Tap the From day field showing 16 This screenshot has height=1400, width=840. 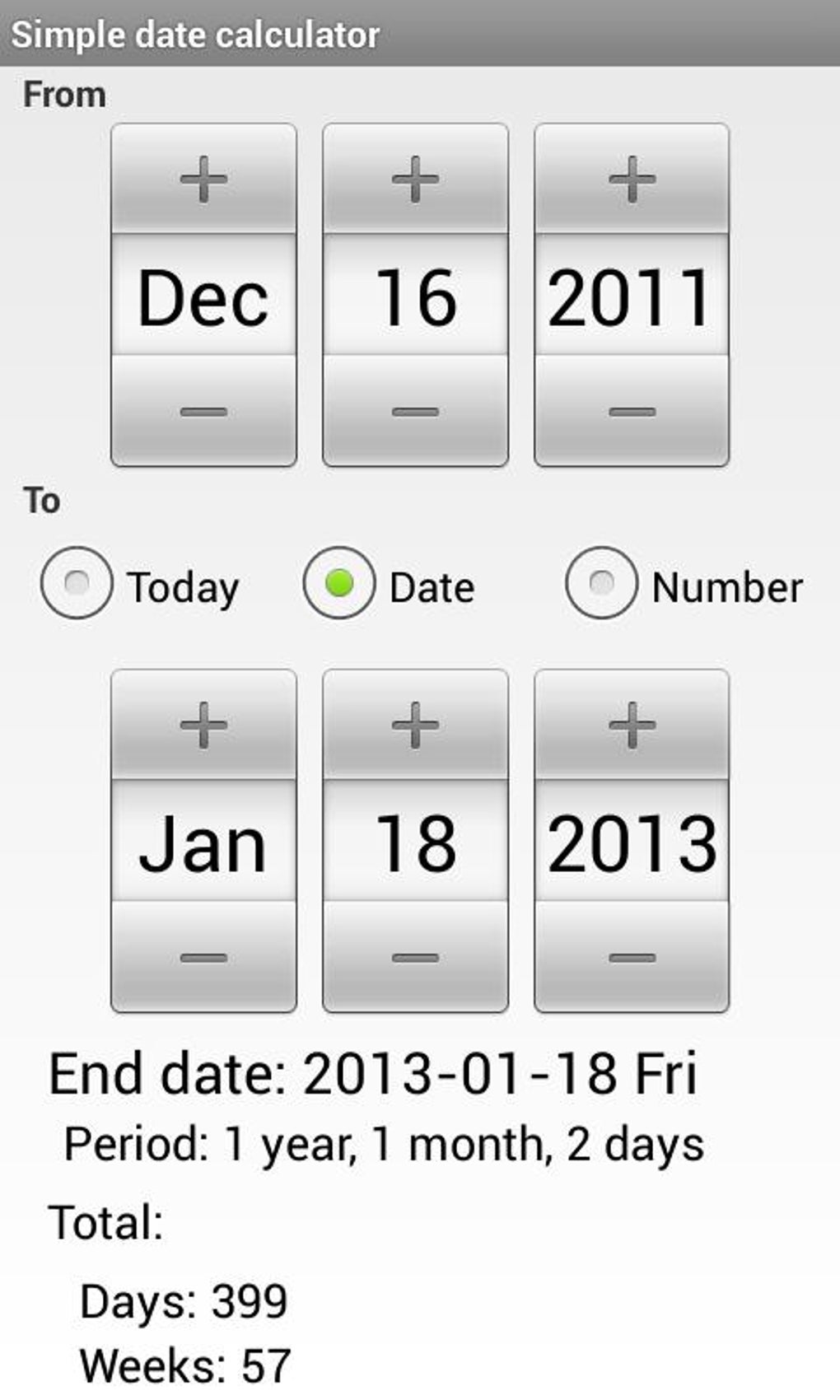(415, 296)
